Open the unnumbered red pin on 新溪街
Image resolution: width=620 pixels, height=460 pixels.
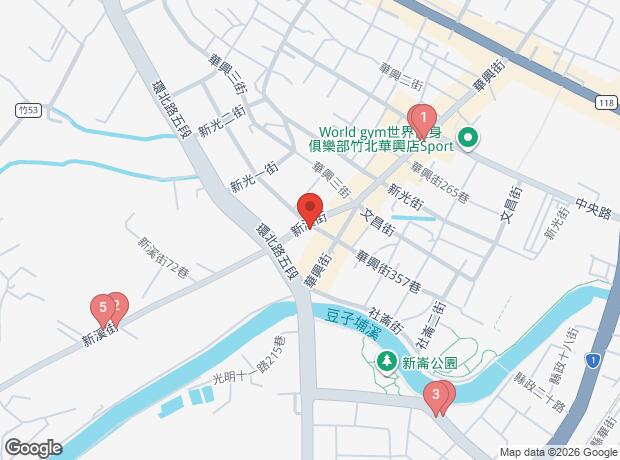tap(309, 208)
